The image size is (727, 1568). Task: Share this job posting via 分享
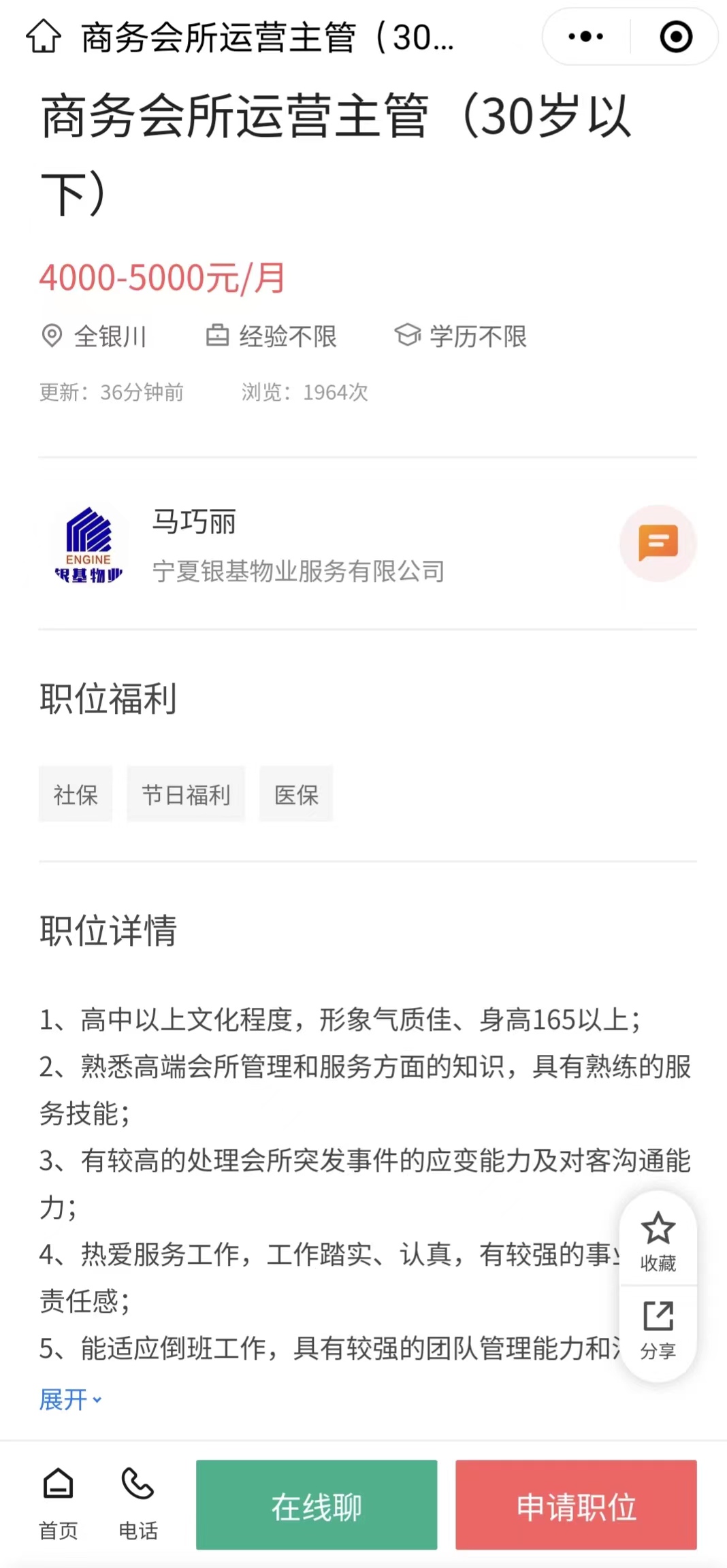pos(658,1330)
